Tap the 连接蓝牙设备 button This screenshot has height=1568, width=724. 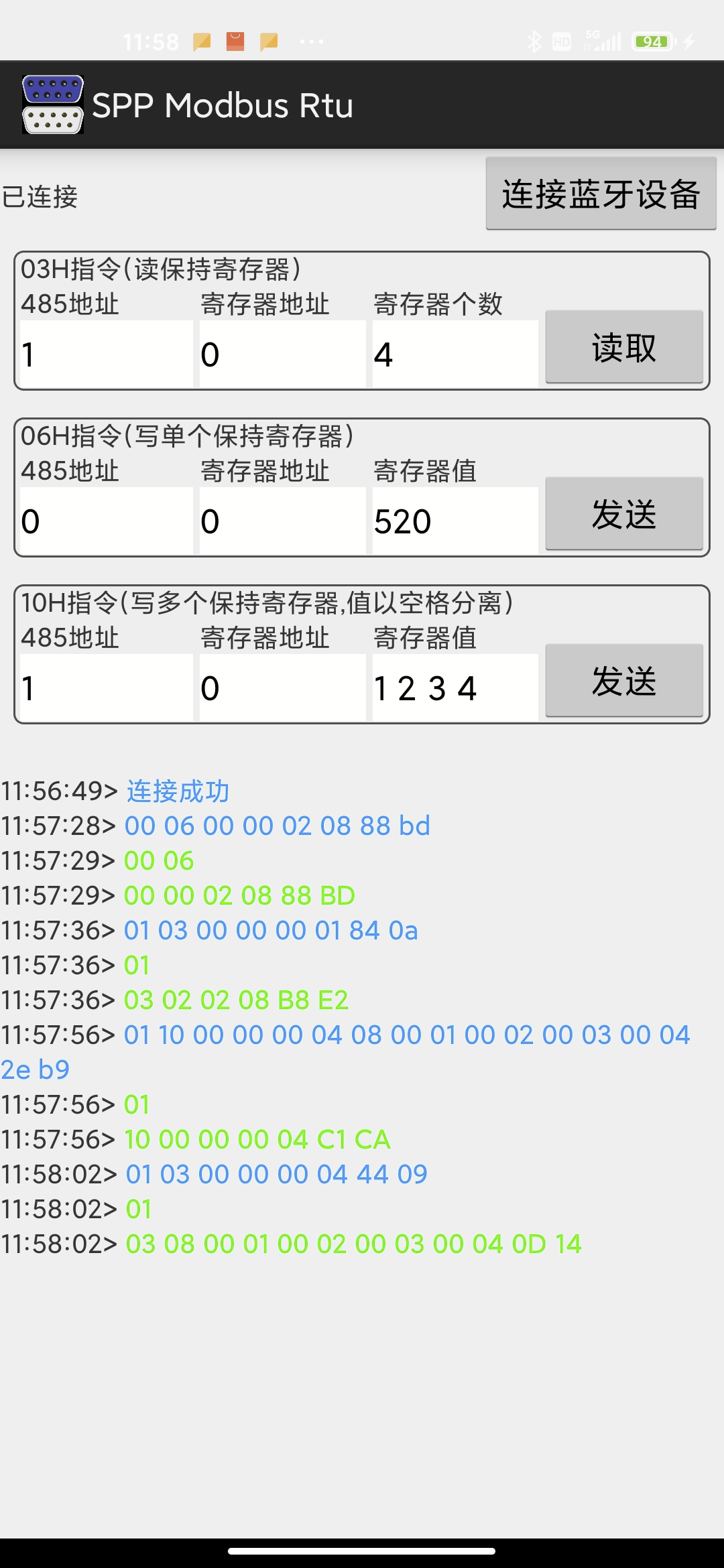[x=601, y=194]
